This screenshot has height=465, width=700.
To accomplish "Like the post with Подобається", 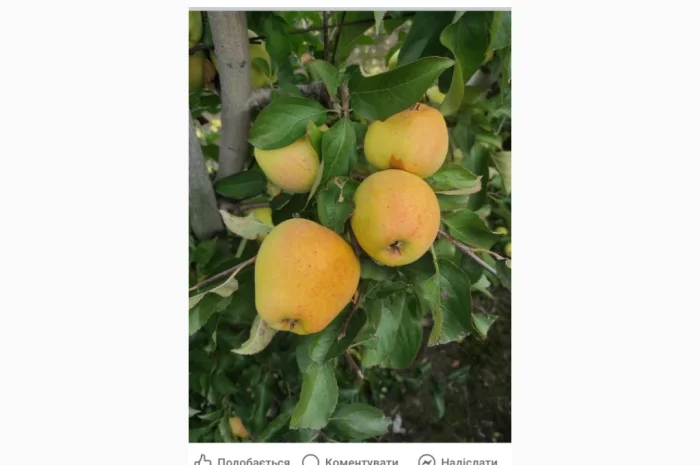I will (x=242, y=460).
